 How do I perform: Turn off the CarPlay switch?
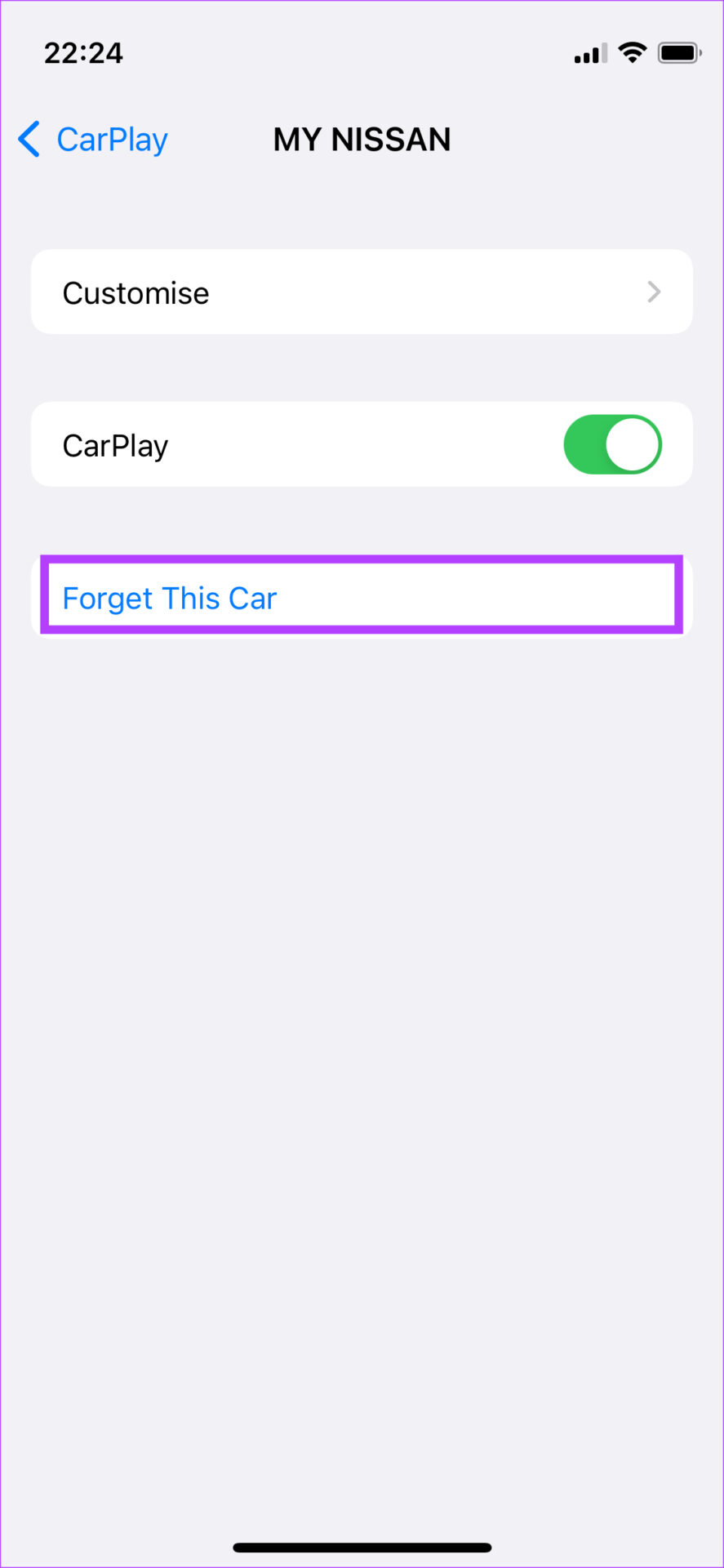[x=612, y=445]
